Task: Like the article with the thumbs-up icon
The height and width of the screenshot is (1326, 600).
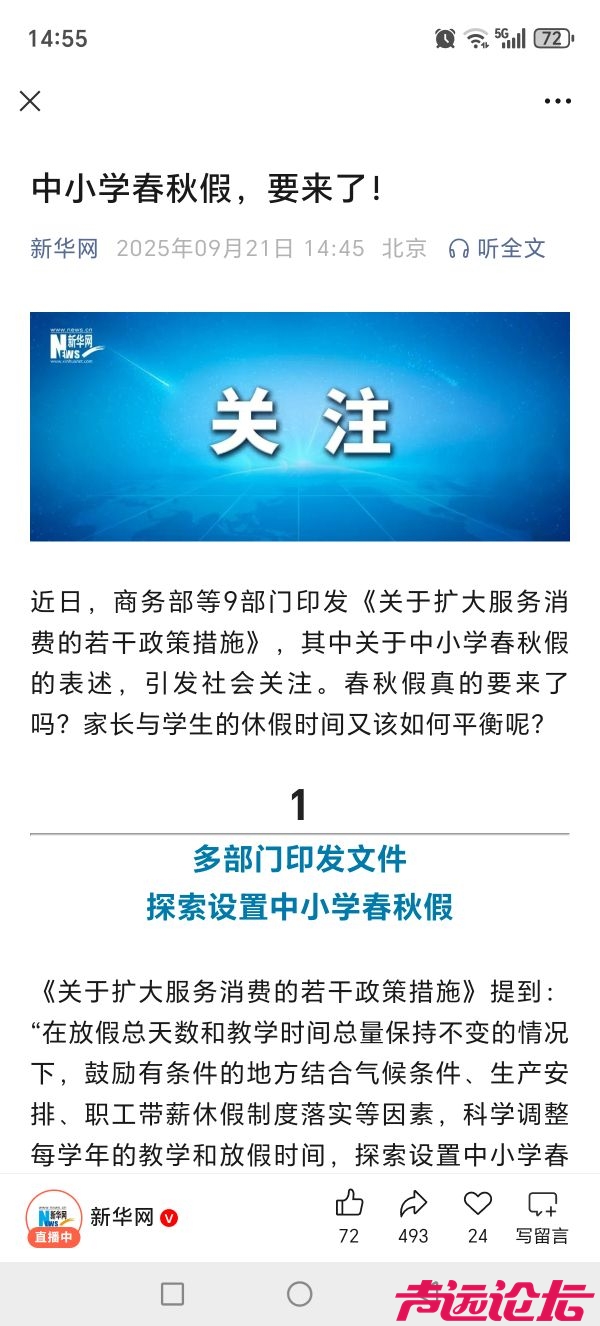Action: point(349,1204)
